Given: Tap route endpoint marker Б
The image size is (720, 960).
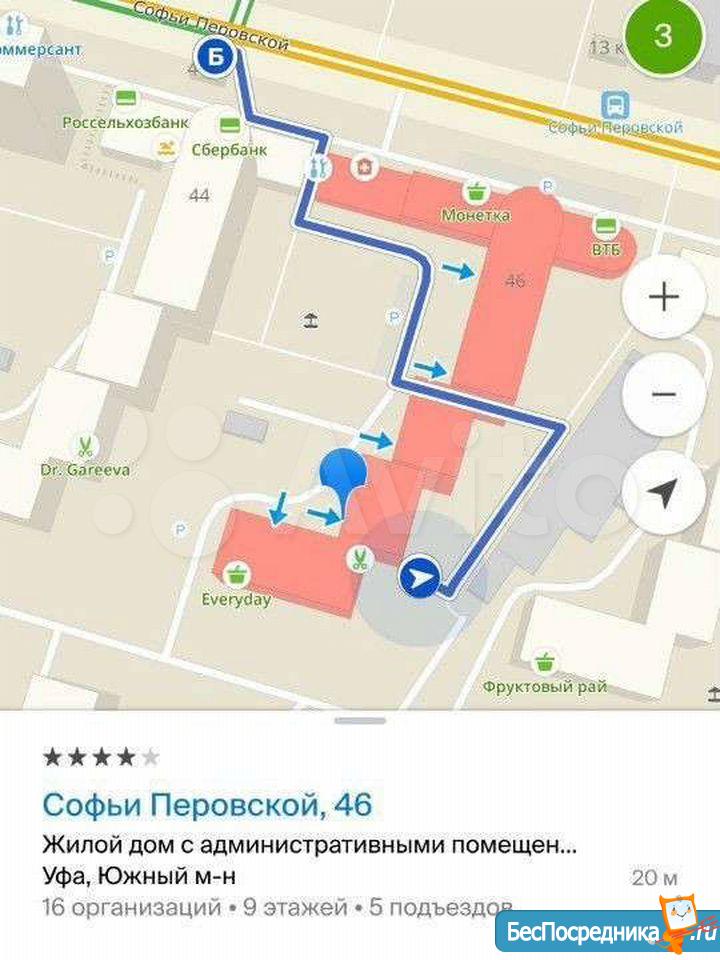Looking at the screenshot, I should [x=216, y=59].
